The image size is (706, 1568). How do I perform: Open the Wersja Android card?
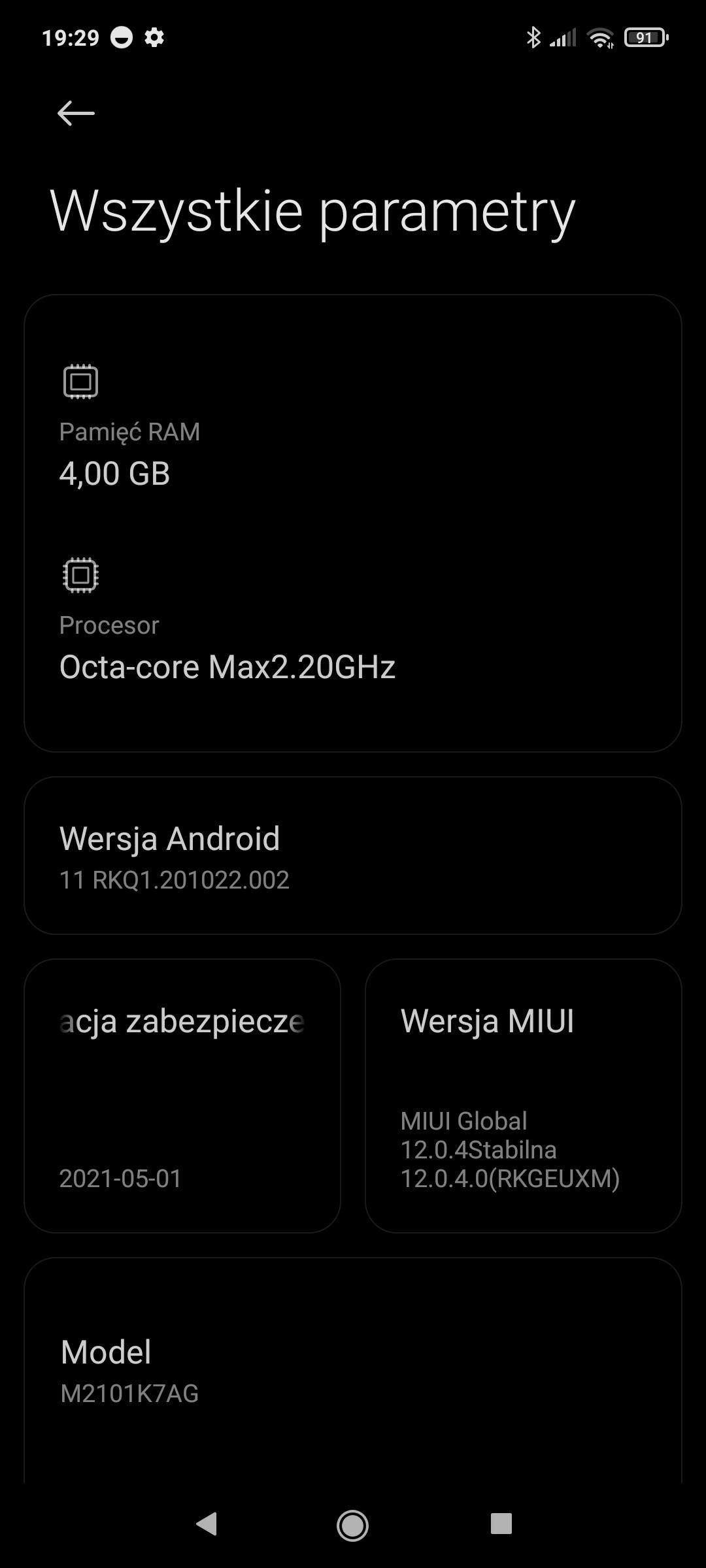353,856
